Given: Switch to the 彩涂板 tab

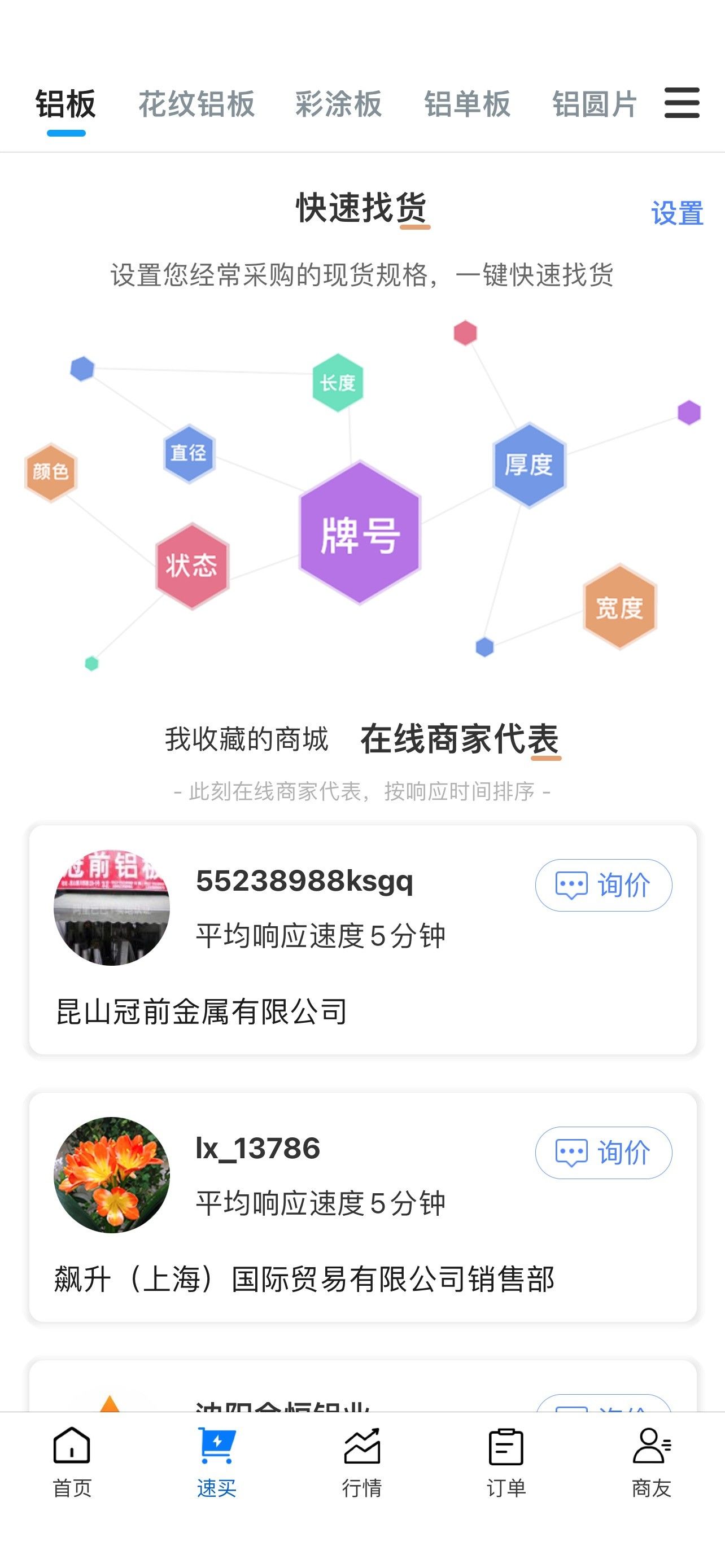Looking at the screenshot, I should pos(338,103).
